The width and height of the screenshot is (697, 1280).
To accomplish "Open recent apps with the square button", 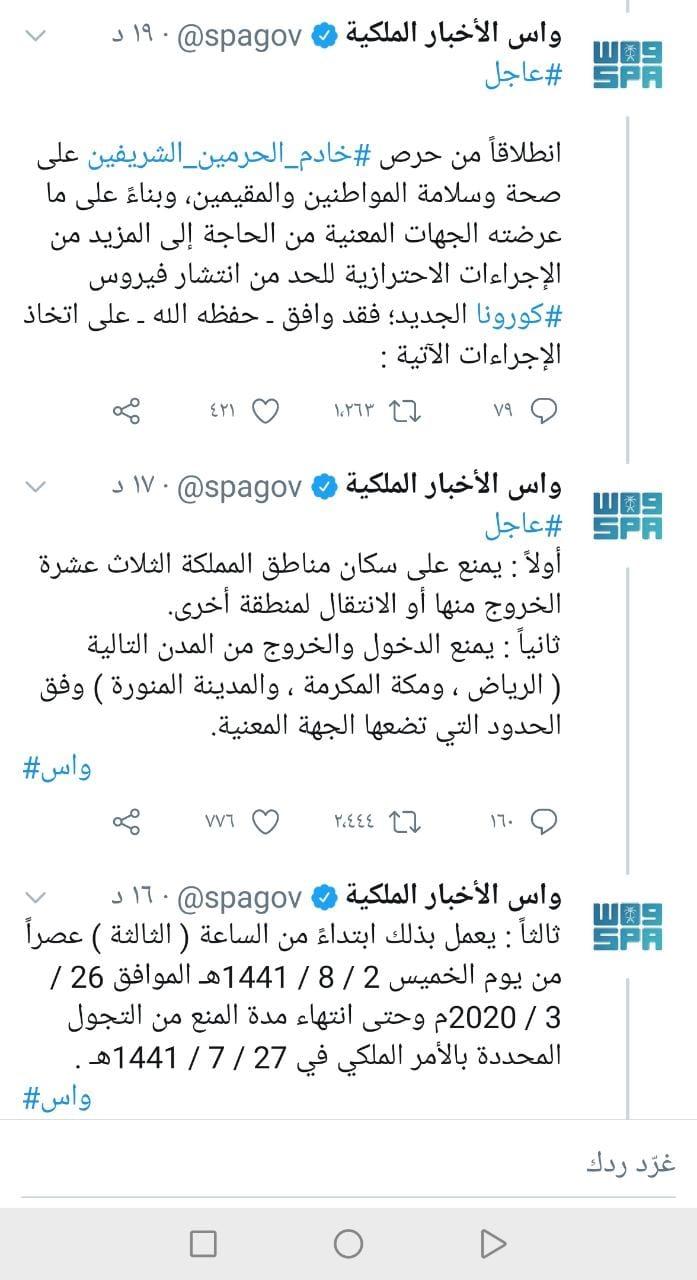I will tap(203, 1243).
